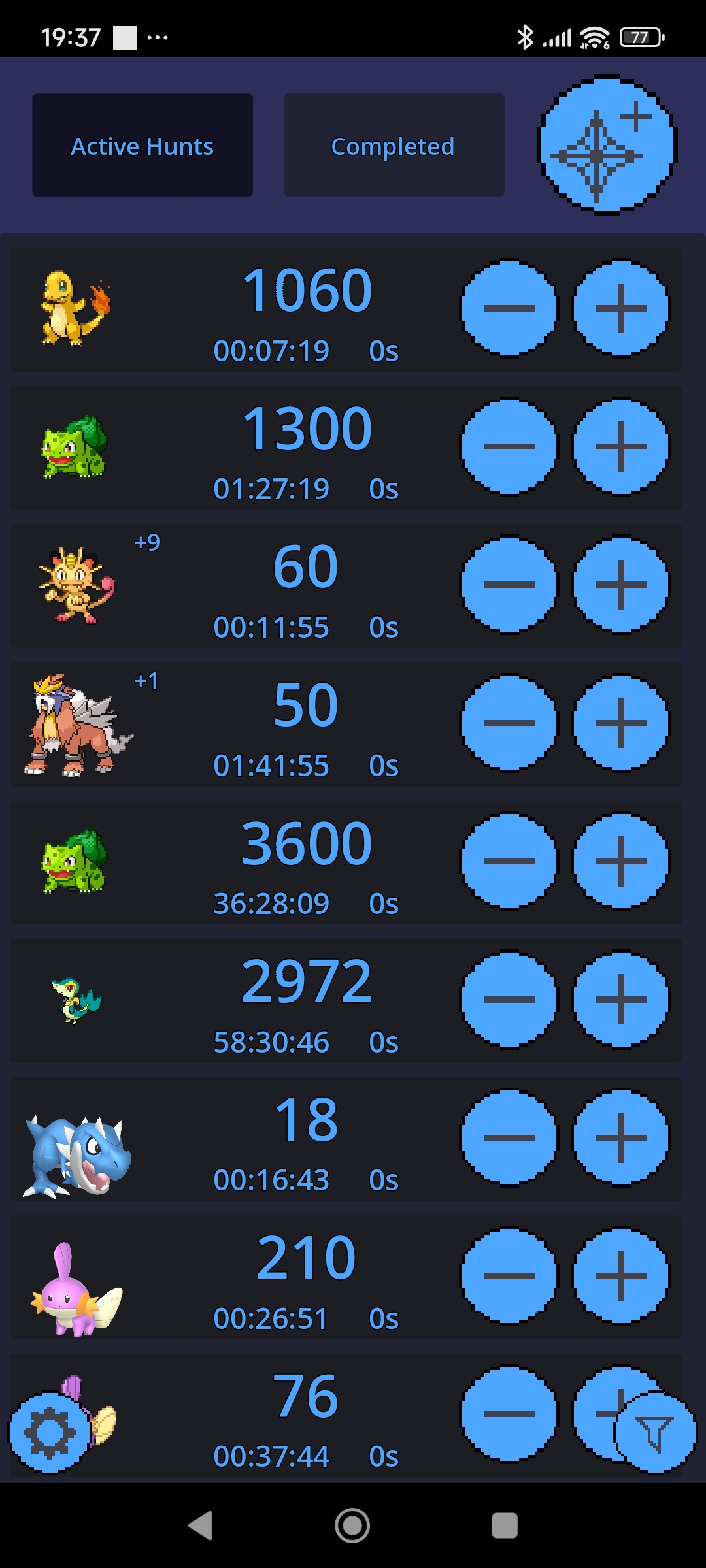Go to the home screen
706x1568 pixels.
[352, 1526]
